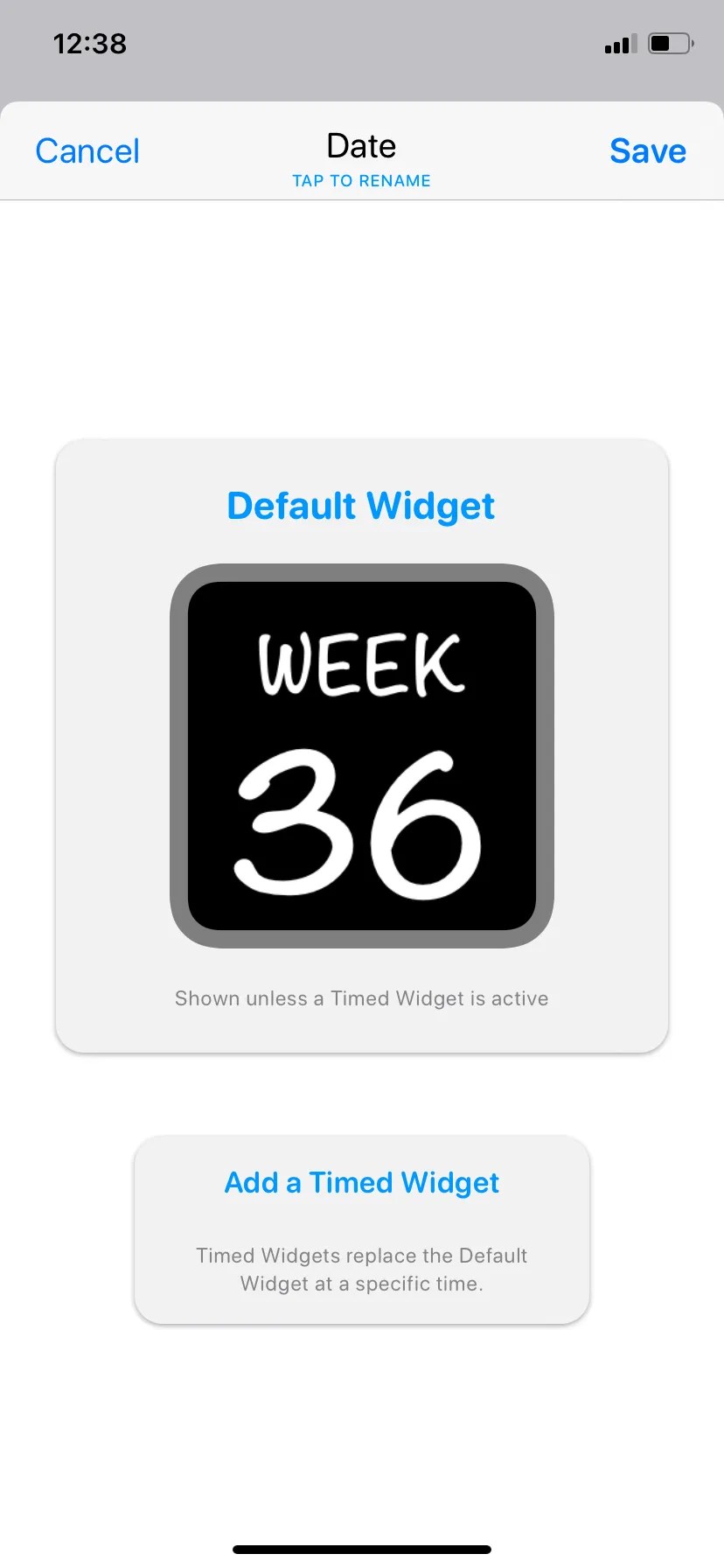Image resolution: width=724 pixels, height=1568 pixels.
Task: Tap the rounded Default Widget card
Action: [x=361, y=744]
